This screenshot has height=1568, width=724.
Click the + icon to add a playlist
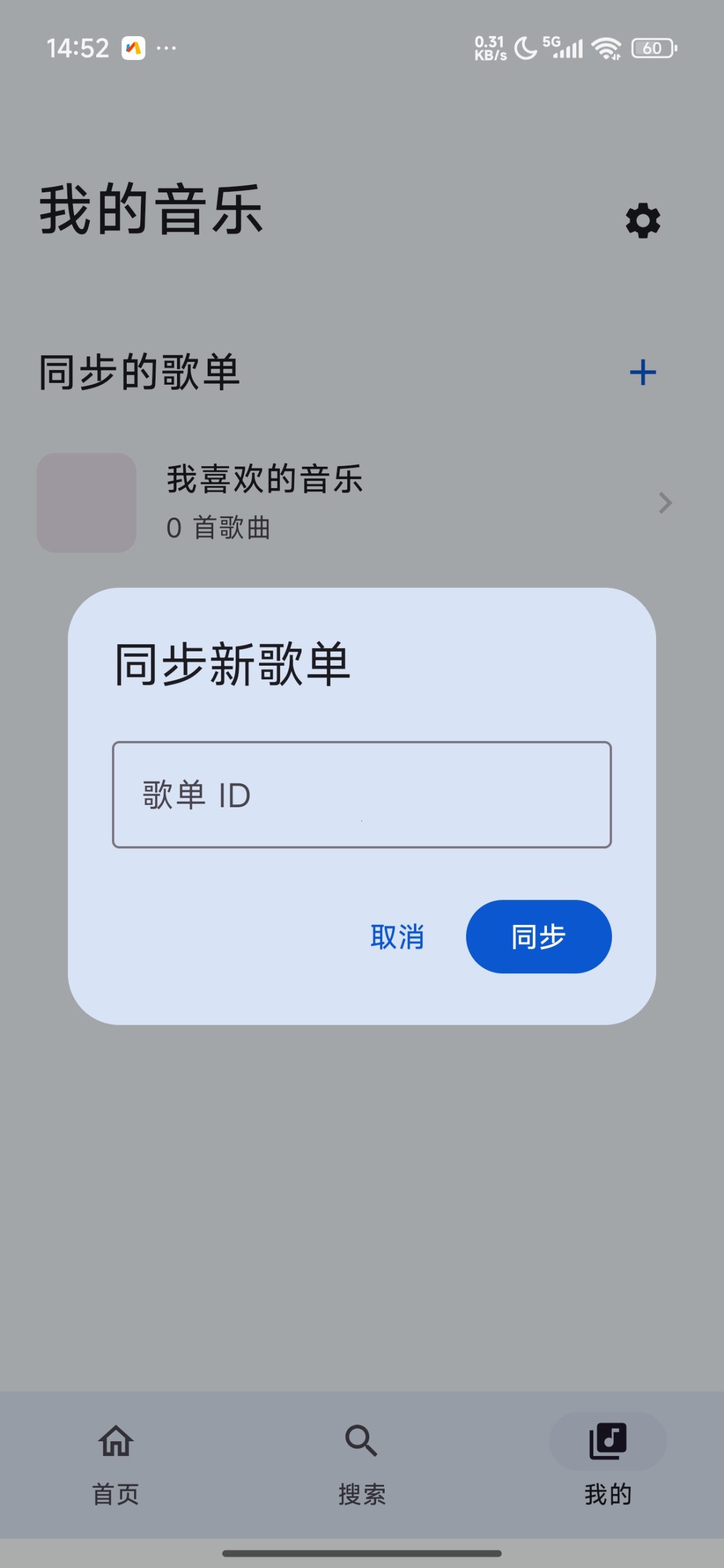(643, 371)
